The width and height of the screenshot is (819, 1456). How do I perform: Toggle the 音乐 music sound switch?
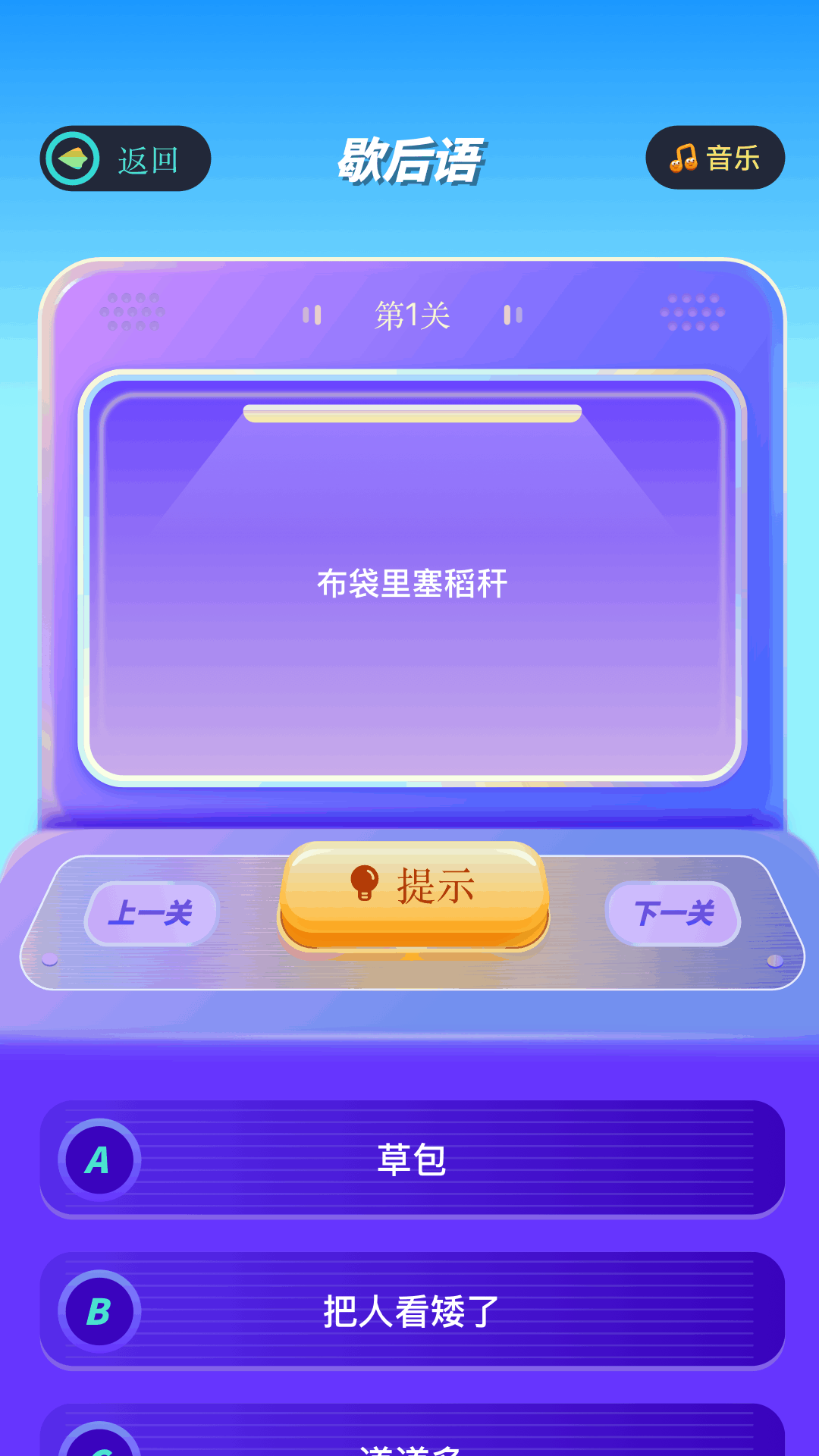(714, 156)
